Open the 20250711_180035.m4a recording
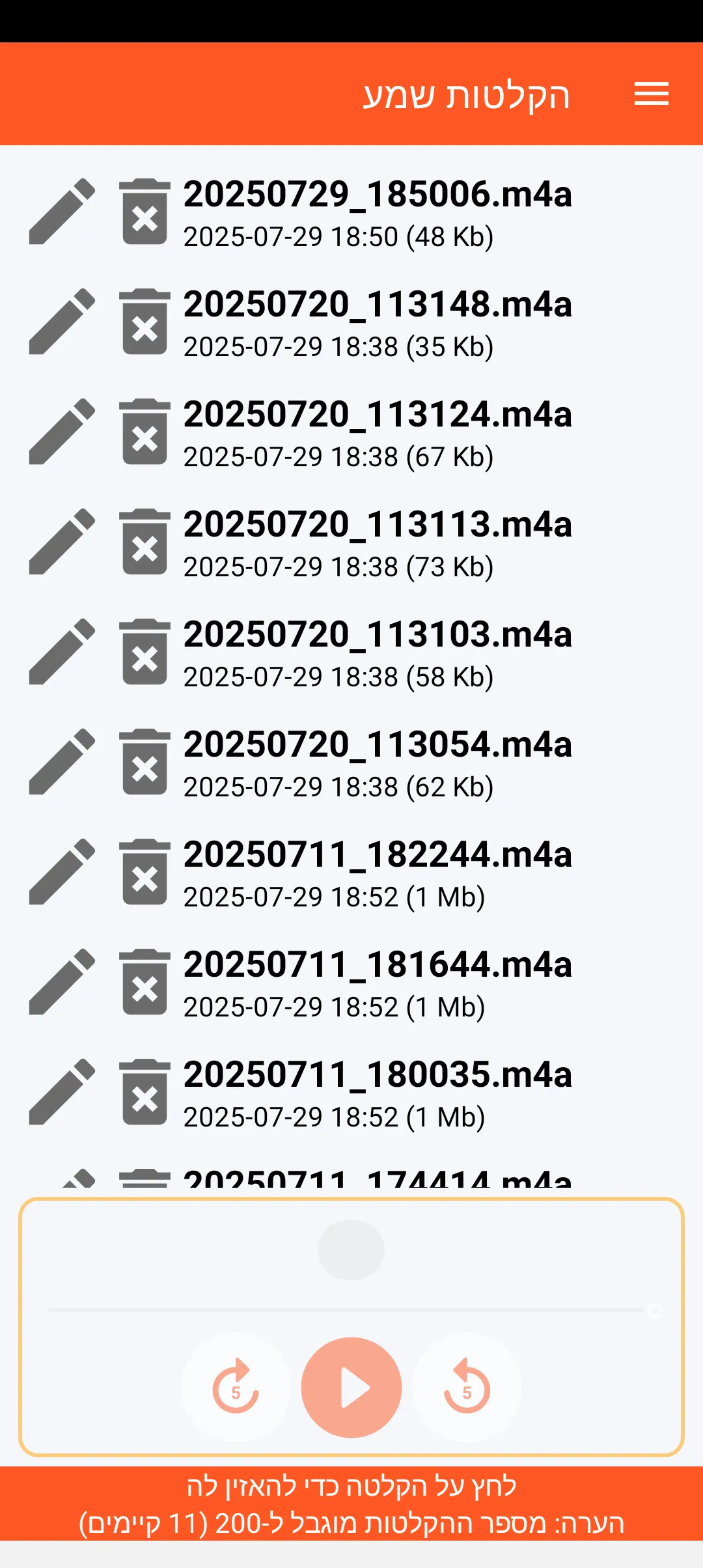 click(378, 1093)
